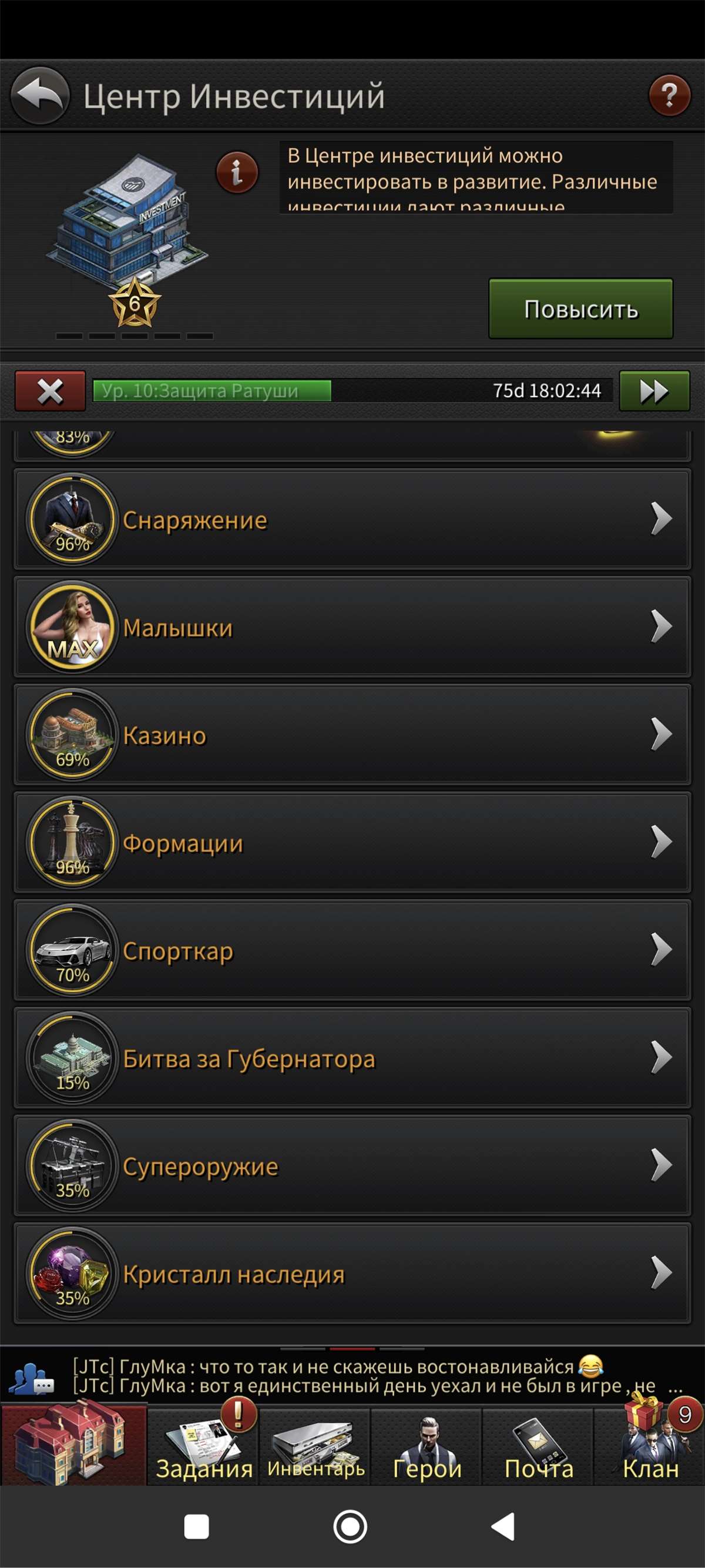Open Кристалл наследия investments

[352, 1274]
